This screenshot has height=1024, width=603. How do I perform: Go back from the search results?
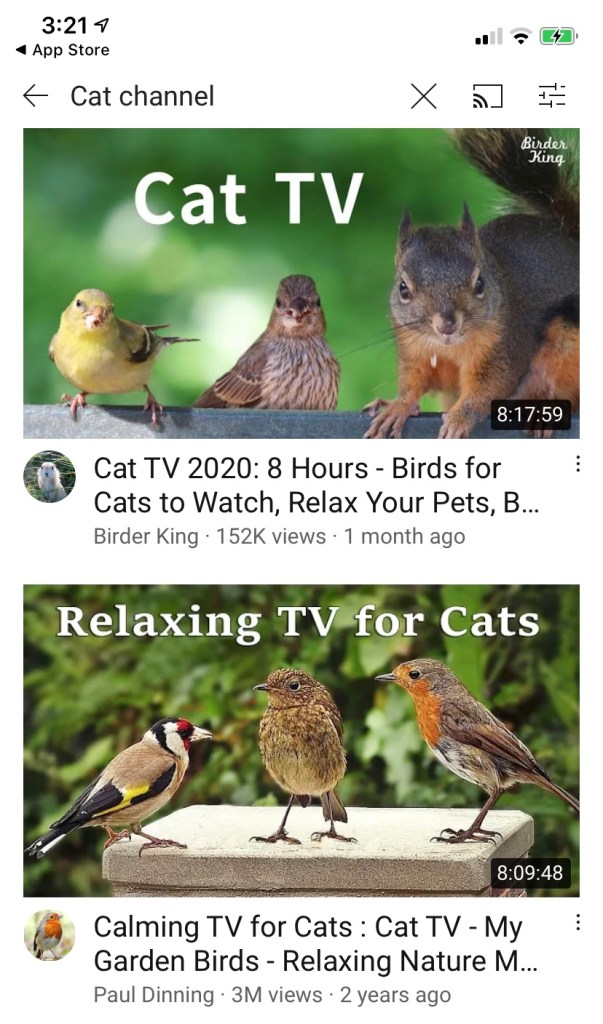(x=35, y=96)
